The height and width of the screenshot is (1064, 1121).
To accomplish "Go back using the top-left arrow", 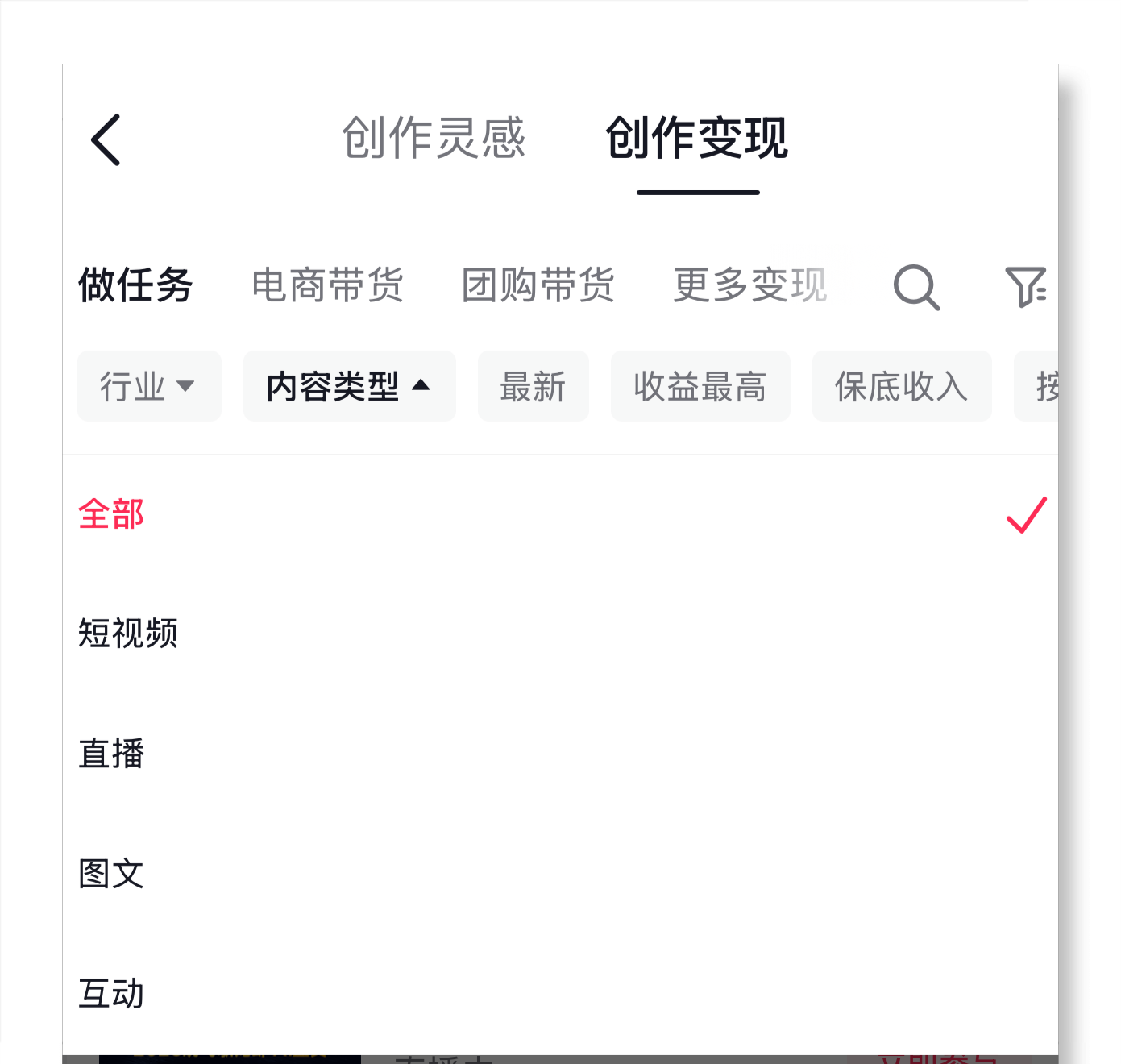I will (106, 139).
